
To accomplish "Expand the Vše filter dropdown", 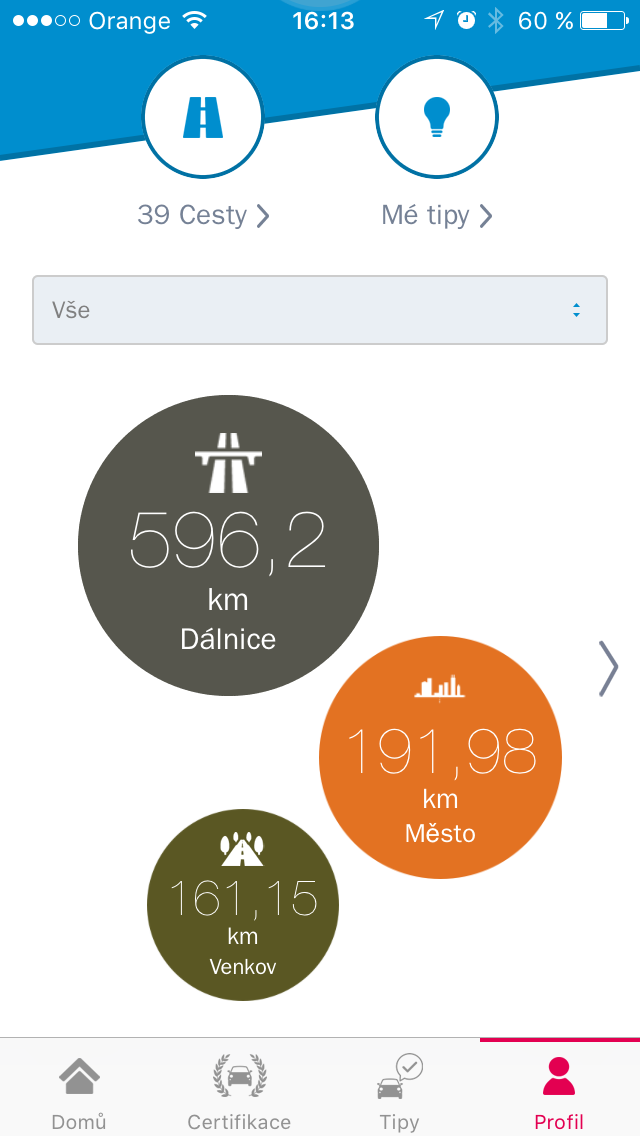I will pyautogui.click(x=320, y=310).
